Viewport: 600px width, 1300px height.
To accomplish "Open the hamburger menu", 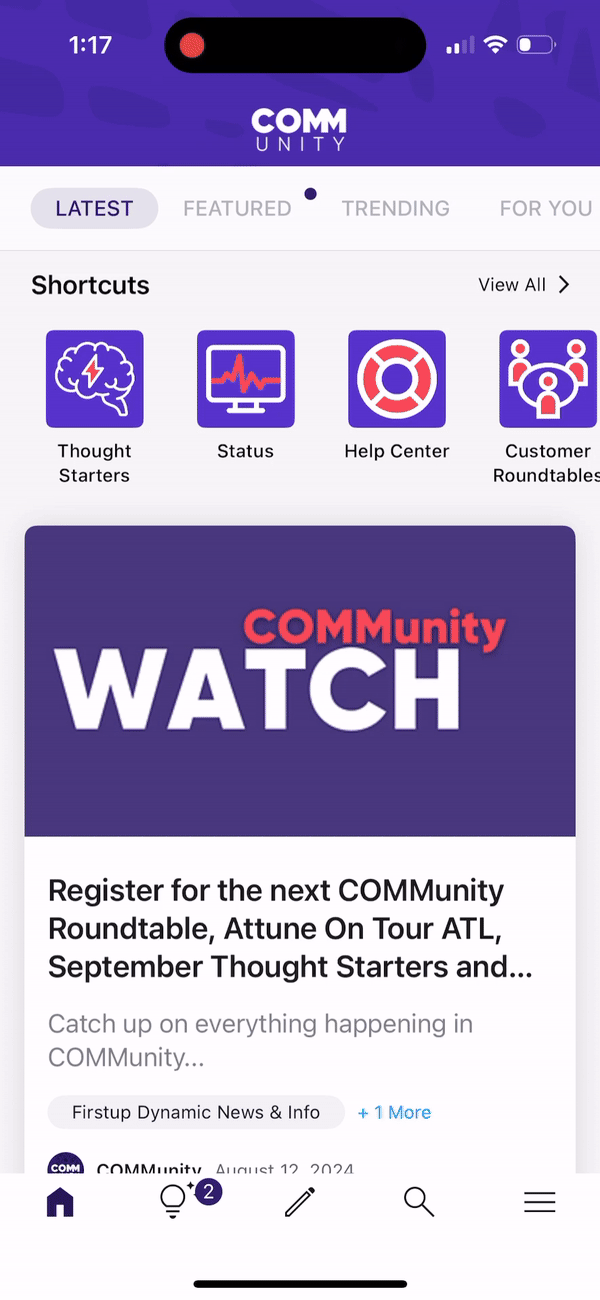I will point(539,1202).
